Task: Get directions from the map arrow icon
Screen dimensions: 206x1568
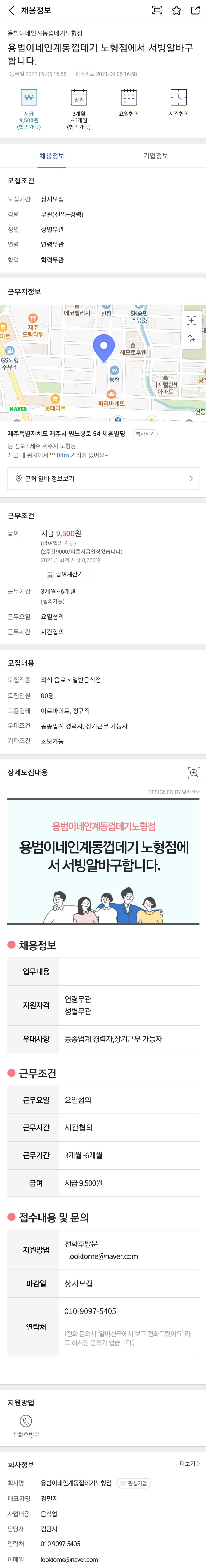Action: 191,339
